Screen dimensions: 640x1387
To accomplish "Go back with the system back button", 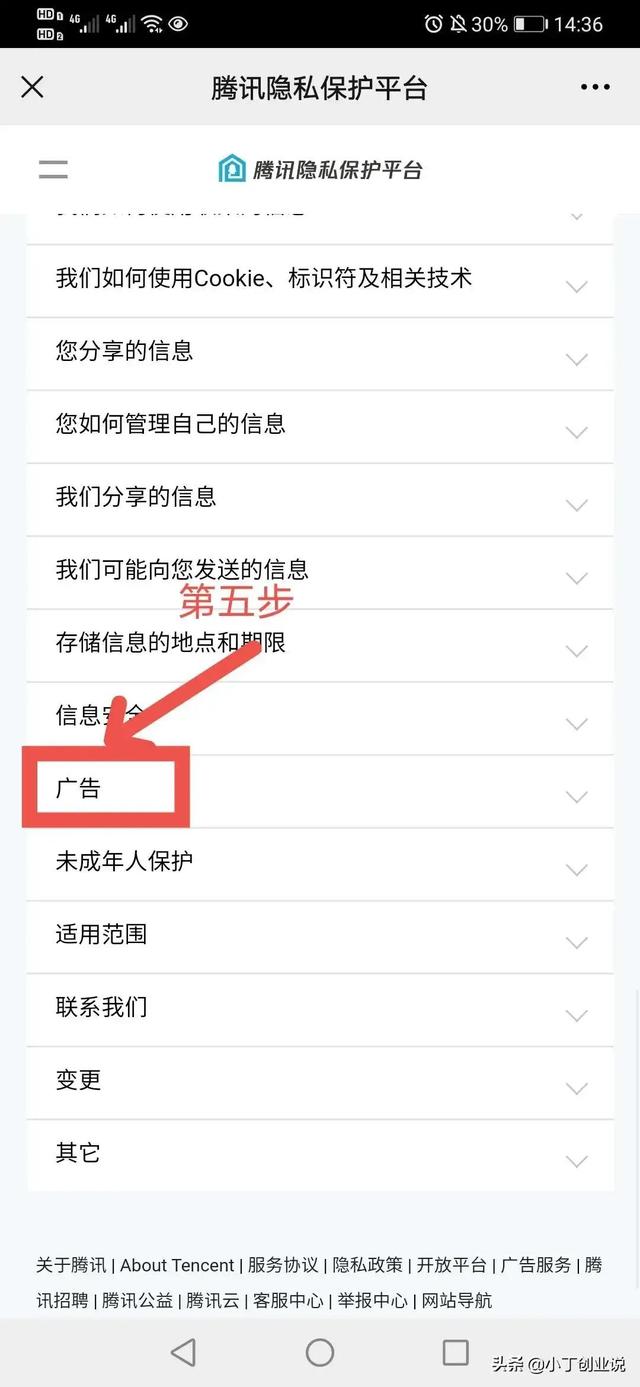I will coord(183,1353).
